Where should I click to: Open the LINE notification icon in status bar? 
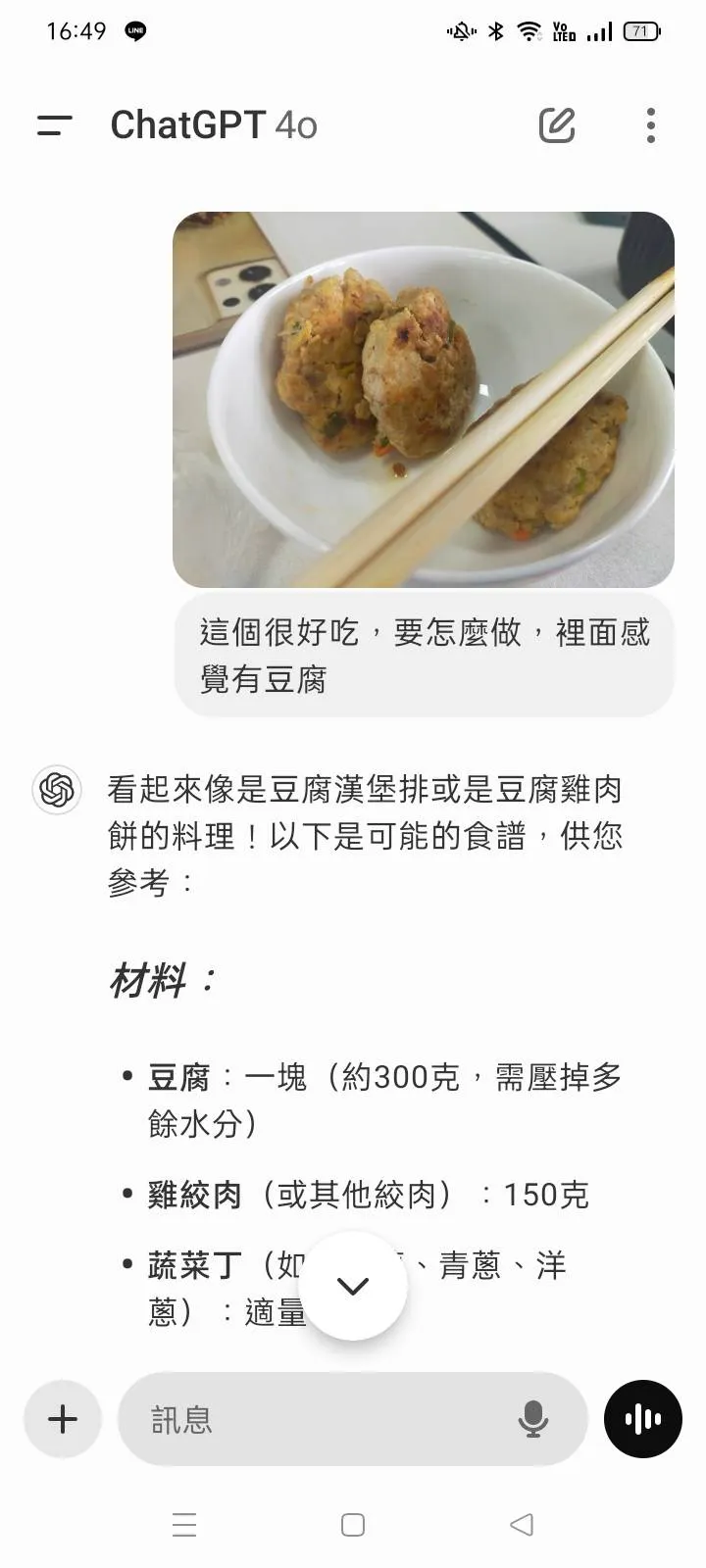(x=134, y=30)
